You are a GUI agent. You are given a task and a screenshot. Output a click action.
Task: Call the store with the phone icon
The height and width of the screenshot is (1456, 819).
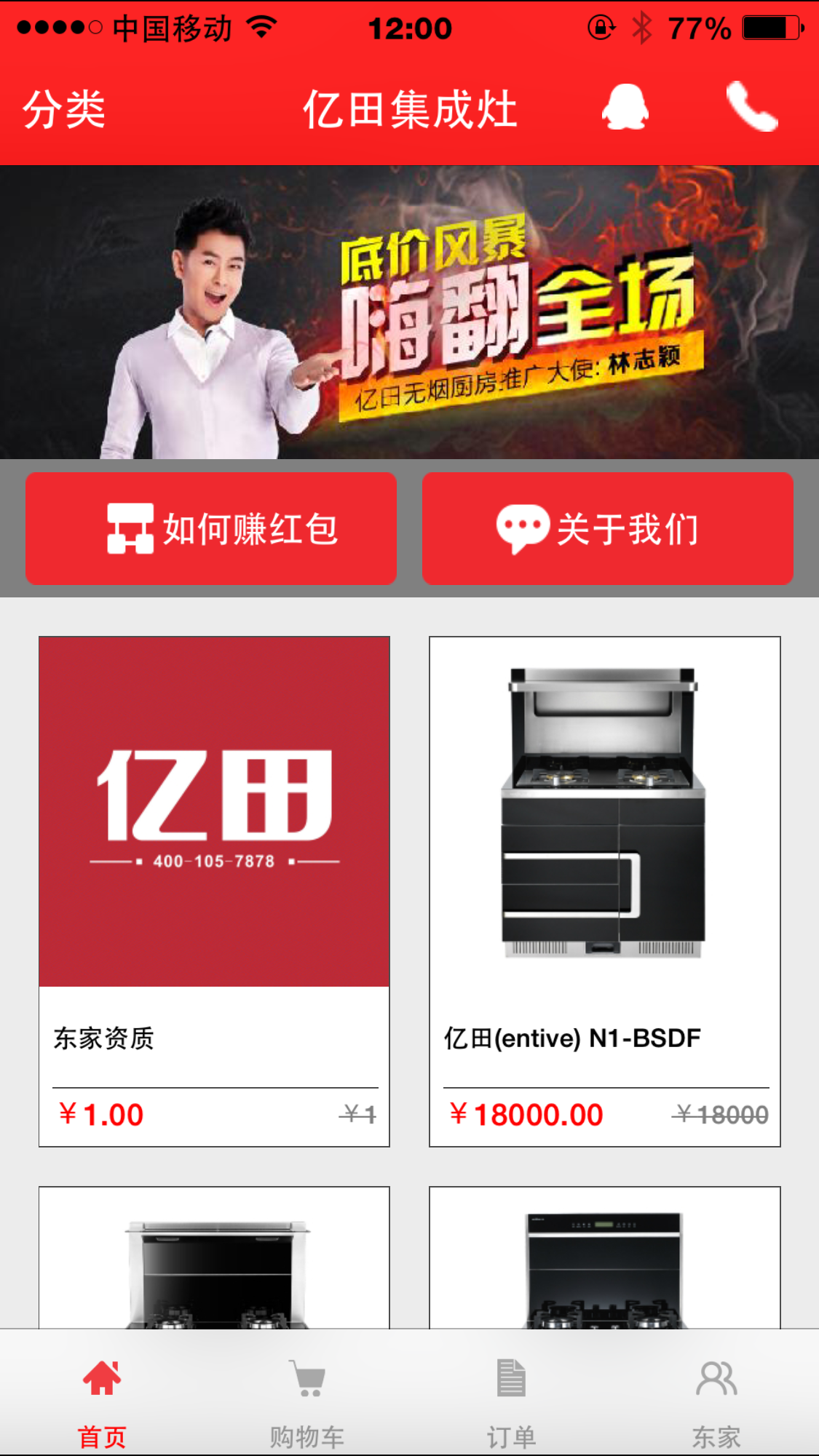coord(752,108)
